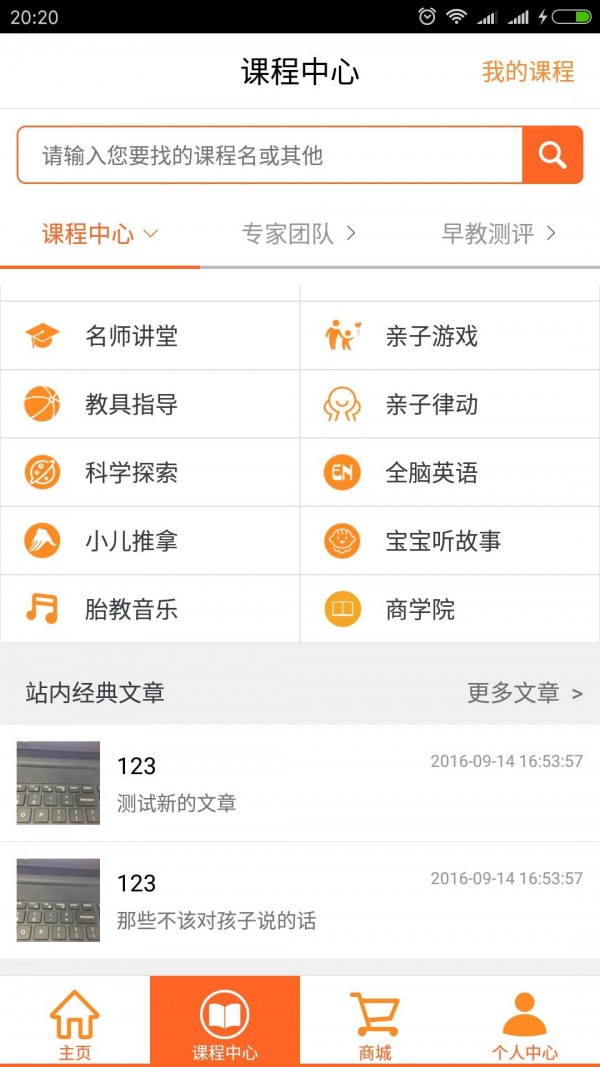Open 我的课程 in the header

pyautogui.click(x=528, y=72)
